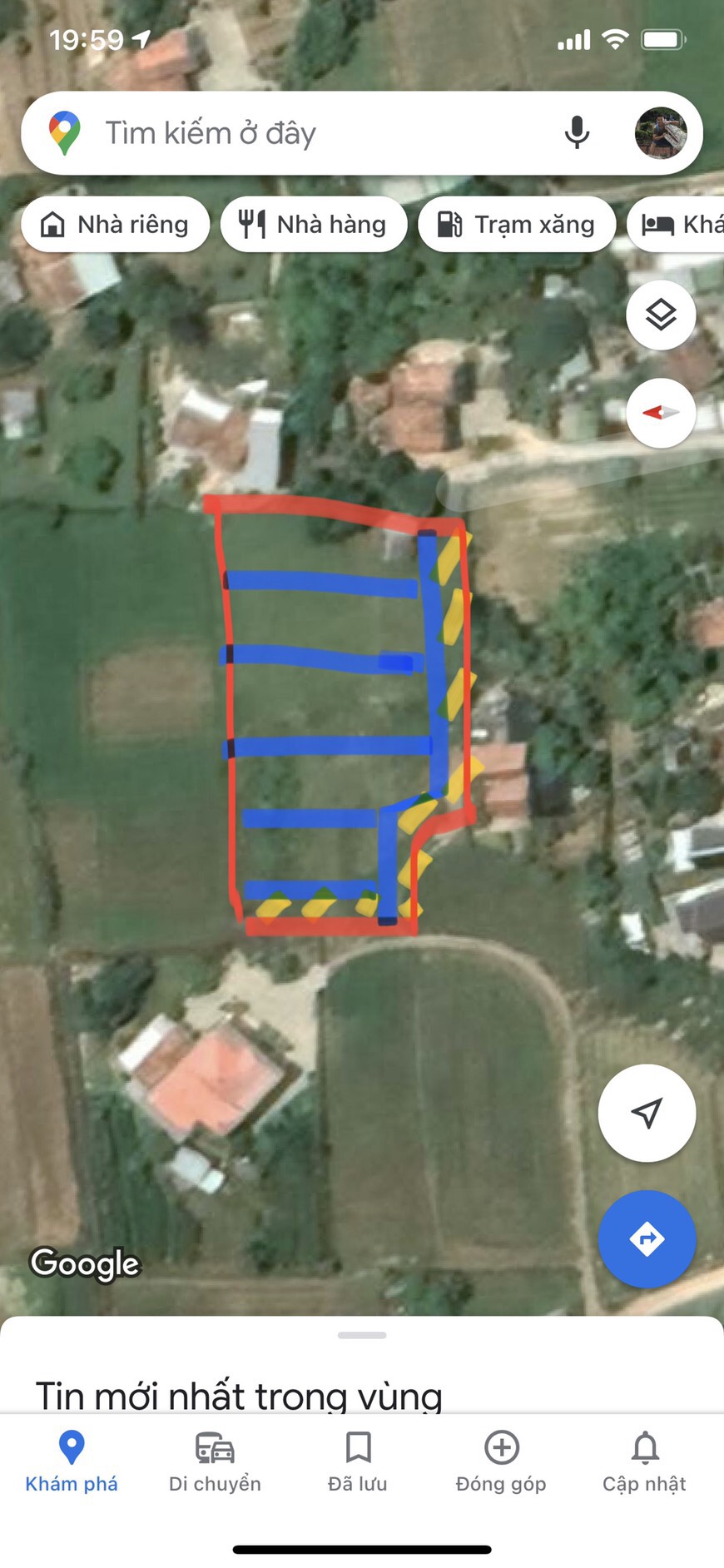Open the Cập nhật updates tab
This screenshot has height=1568, width=724.
coord(644,1462)
